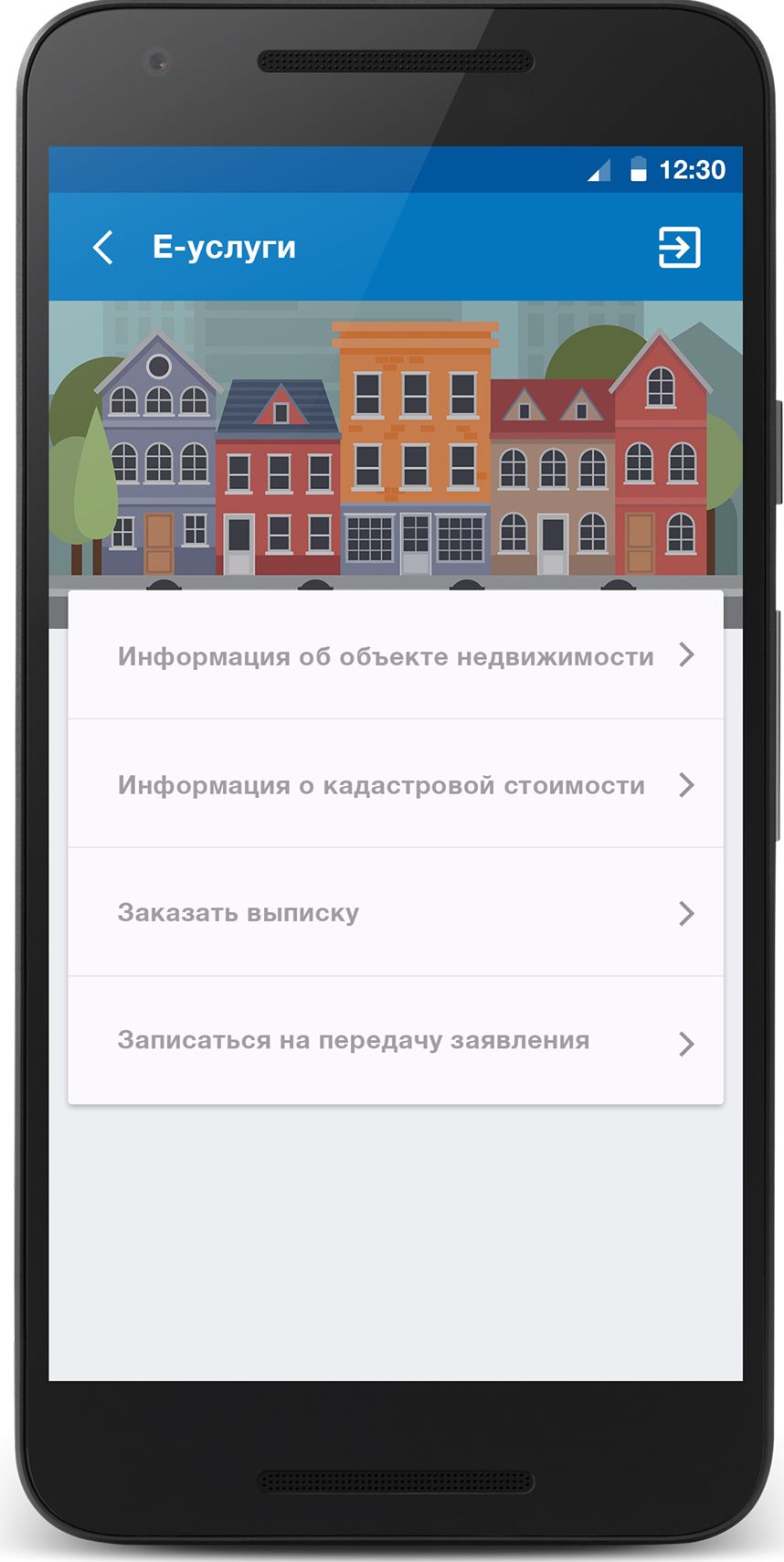Open Информация о кадастровой стоимости

(x=395, y=784)
